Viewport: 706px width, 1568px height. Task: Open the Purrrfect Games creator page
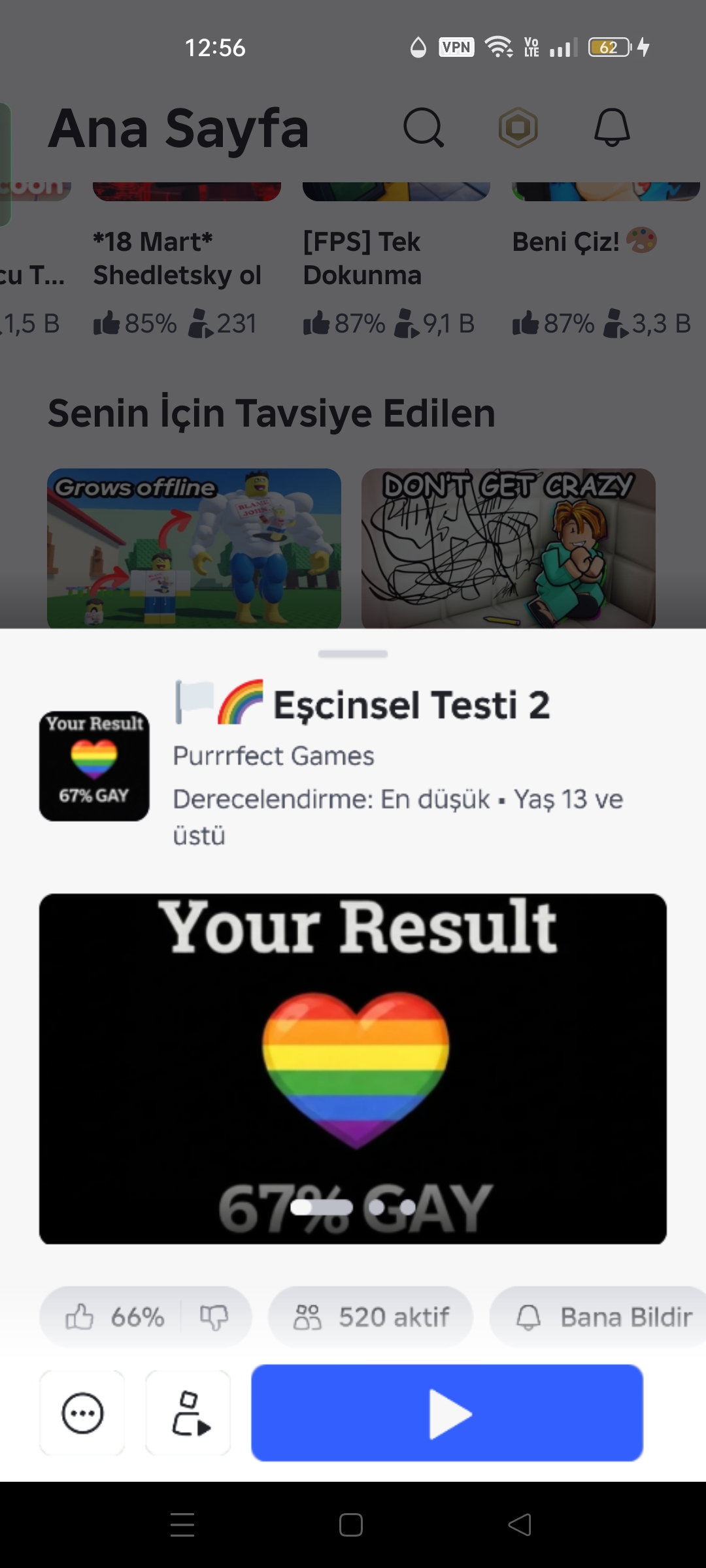pyautogui.click(x=273, y=756)
